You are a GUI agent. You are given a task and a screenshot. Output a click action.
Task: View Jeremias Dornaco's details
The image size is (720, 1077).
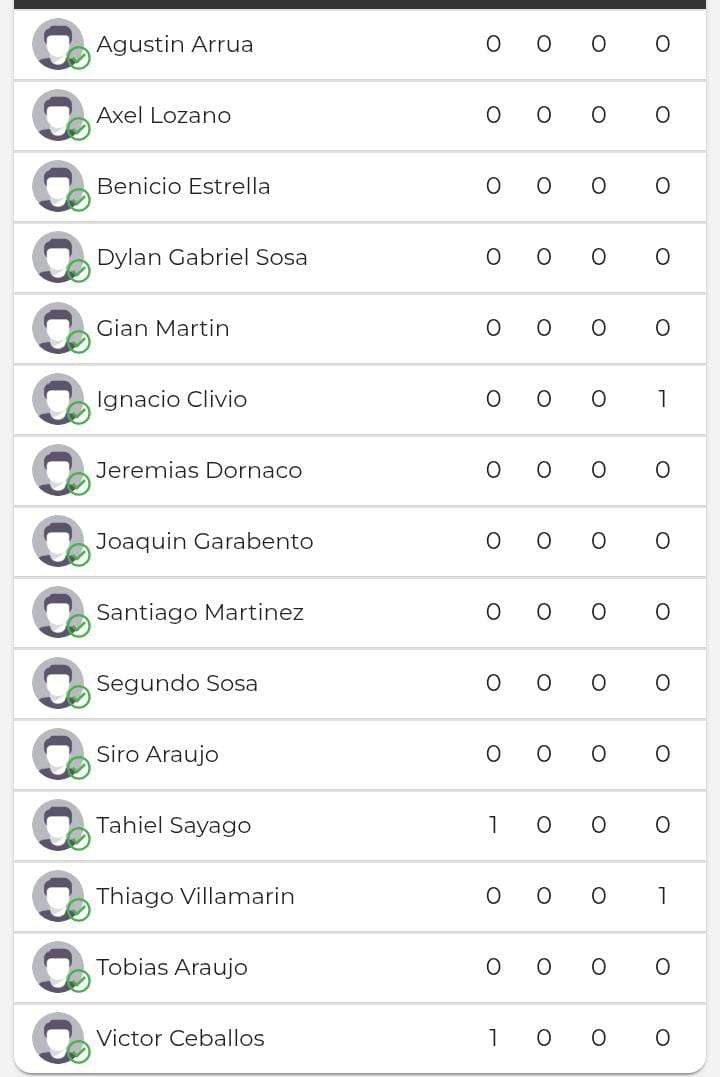pyautogui.click(x=199, y=470)
